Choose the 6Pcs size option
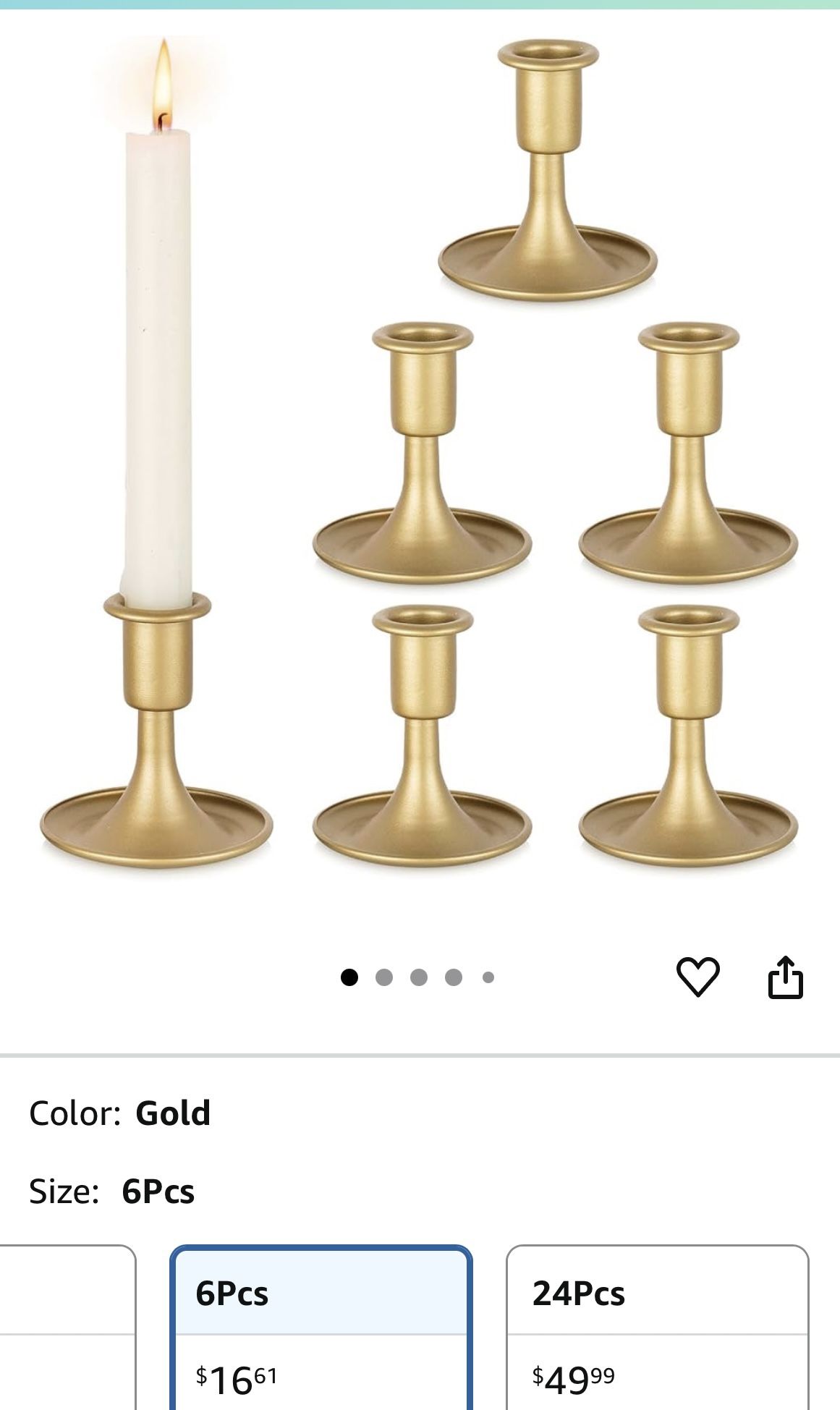 321,1327
